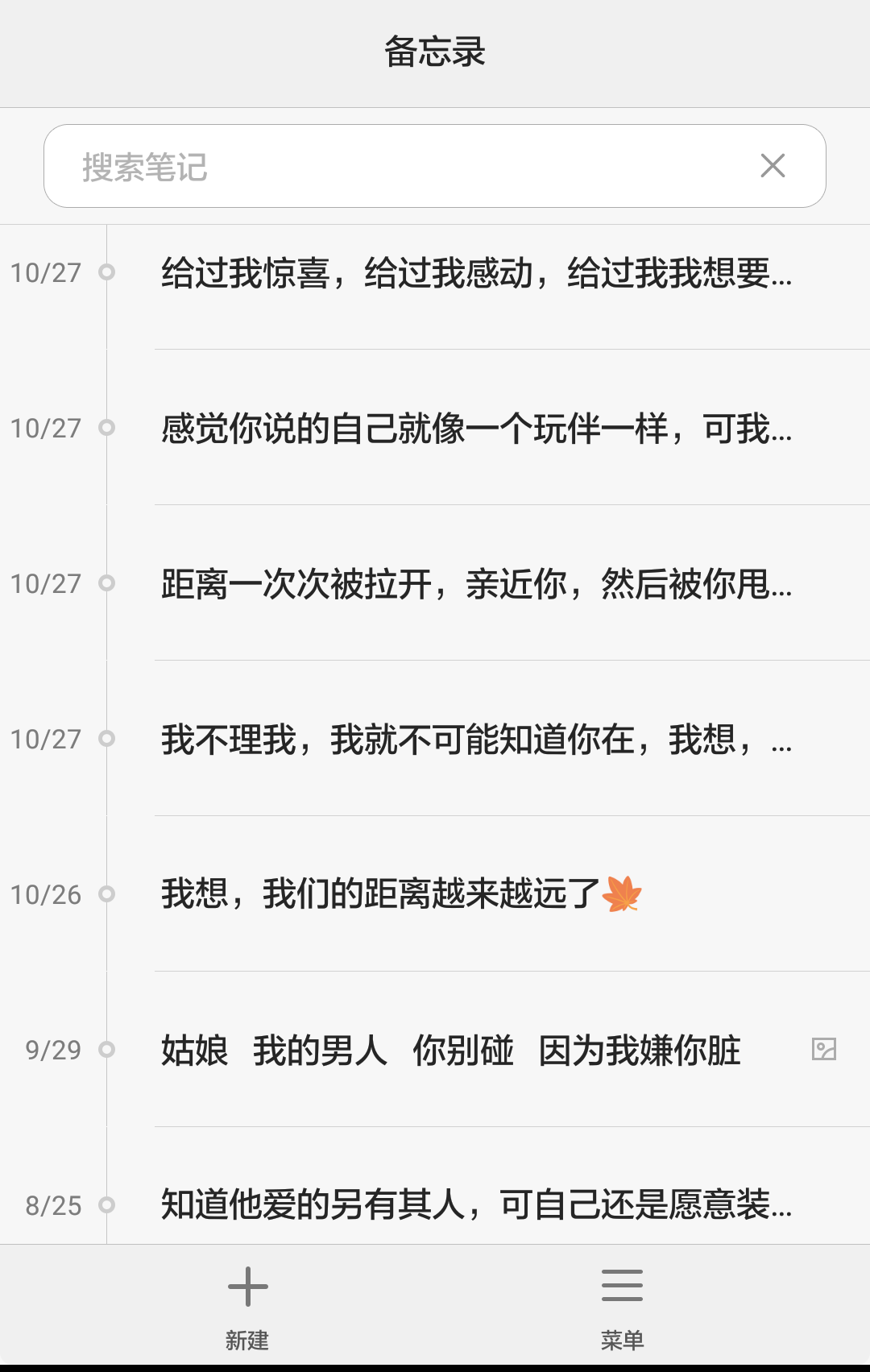The image size is (870, 1372).
Task: Open the note starting 给过我惊喜
Action: tap(475, 274)
